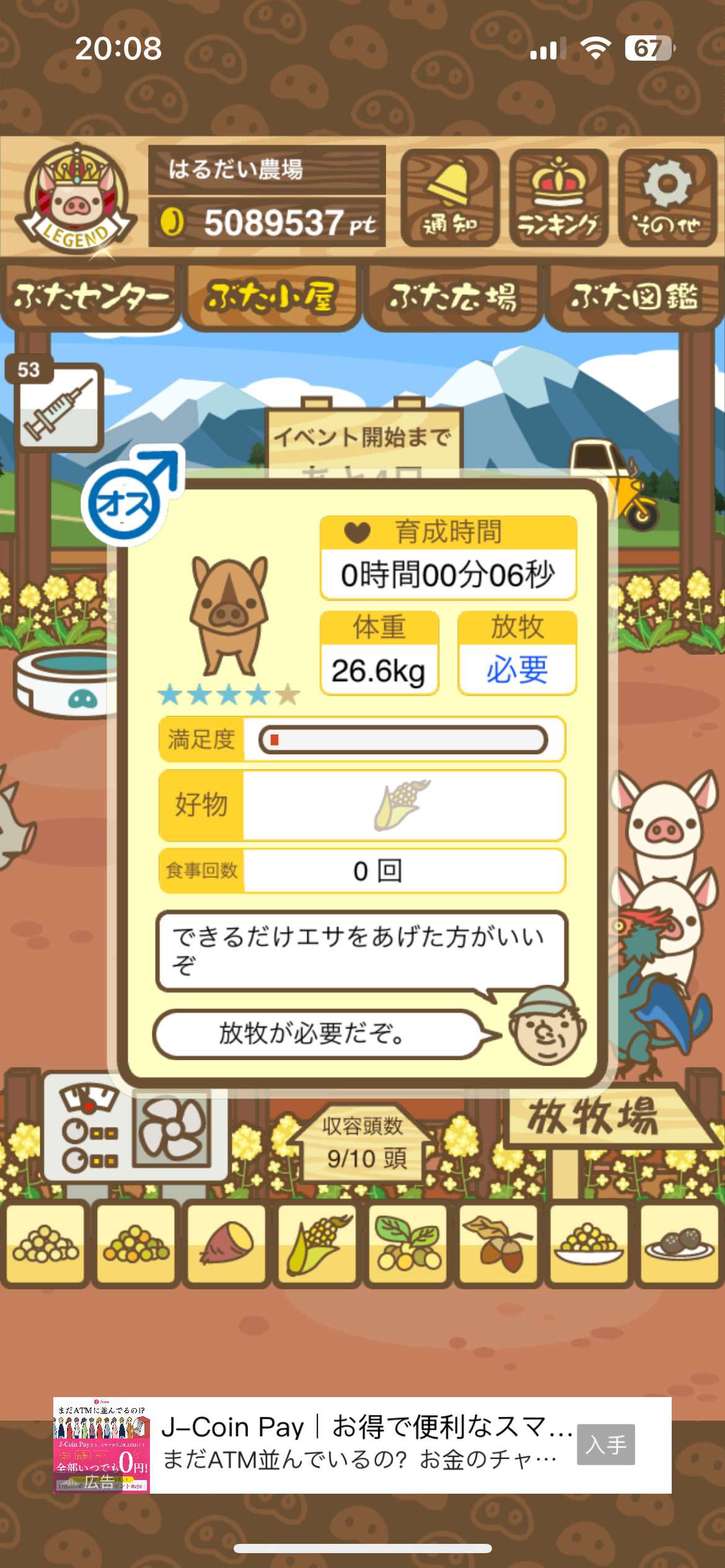This screenshot has height=1568, width=725.
Task: Go to the ぶた広場 tab
Action: (453, 297)
